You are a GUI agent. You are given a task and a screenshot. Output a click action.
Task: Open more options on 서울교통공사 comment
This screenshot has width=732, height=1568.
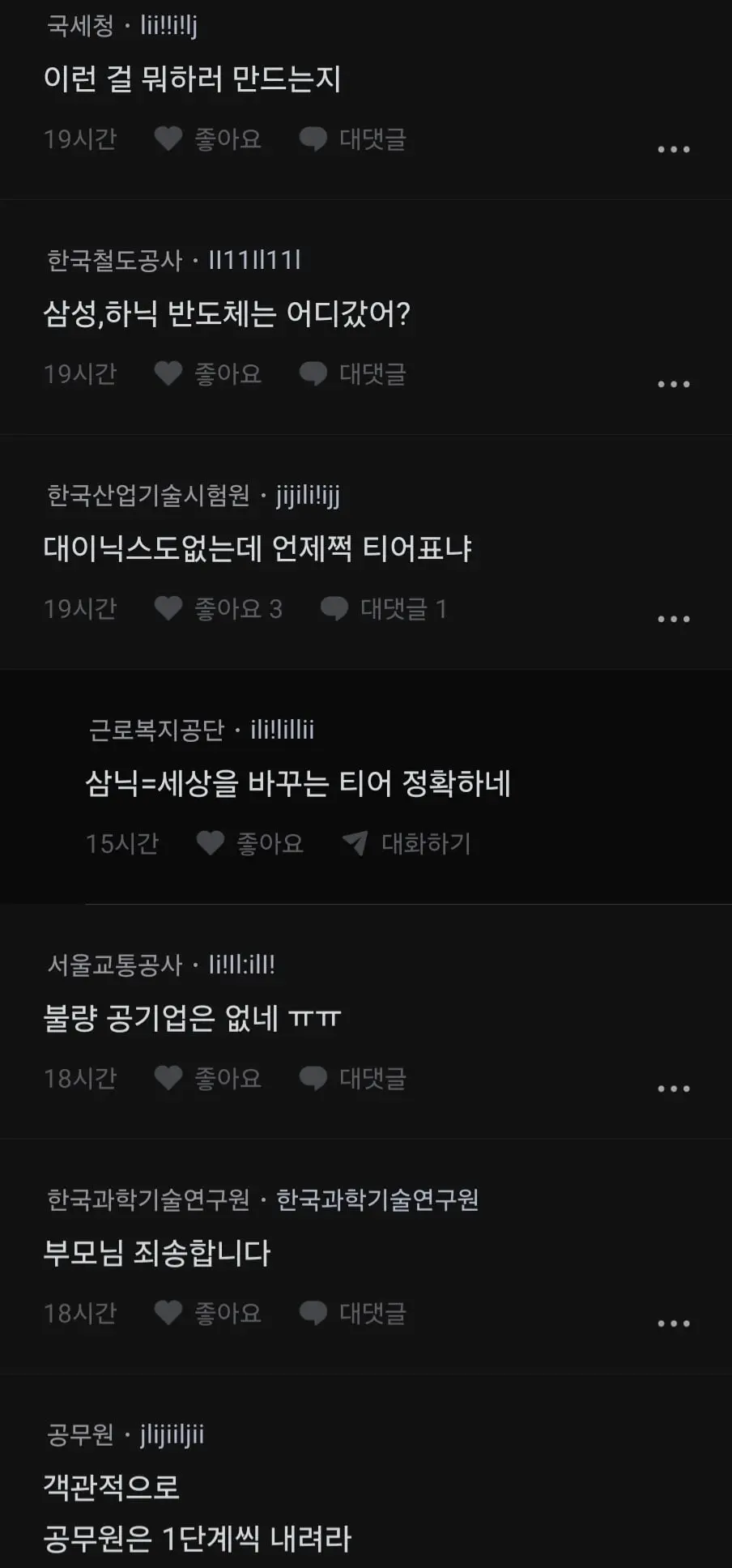(674, 1089)
